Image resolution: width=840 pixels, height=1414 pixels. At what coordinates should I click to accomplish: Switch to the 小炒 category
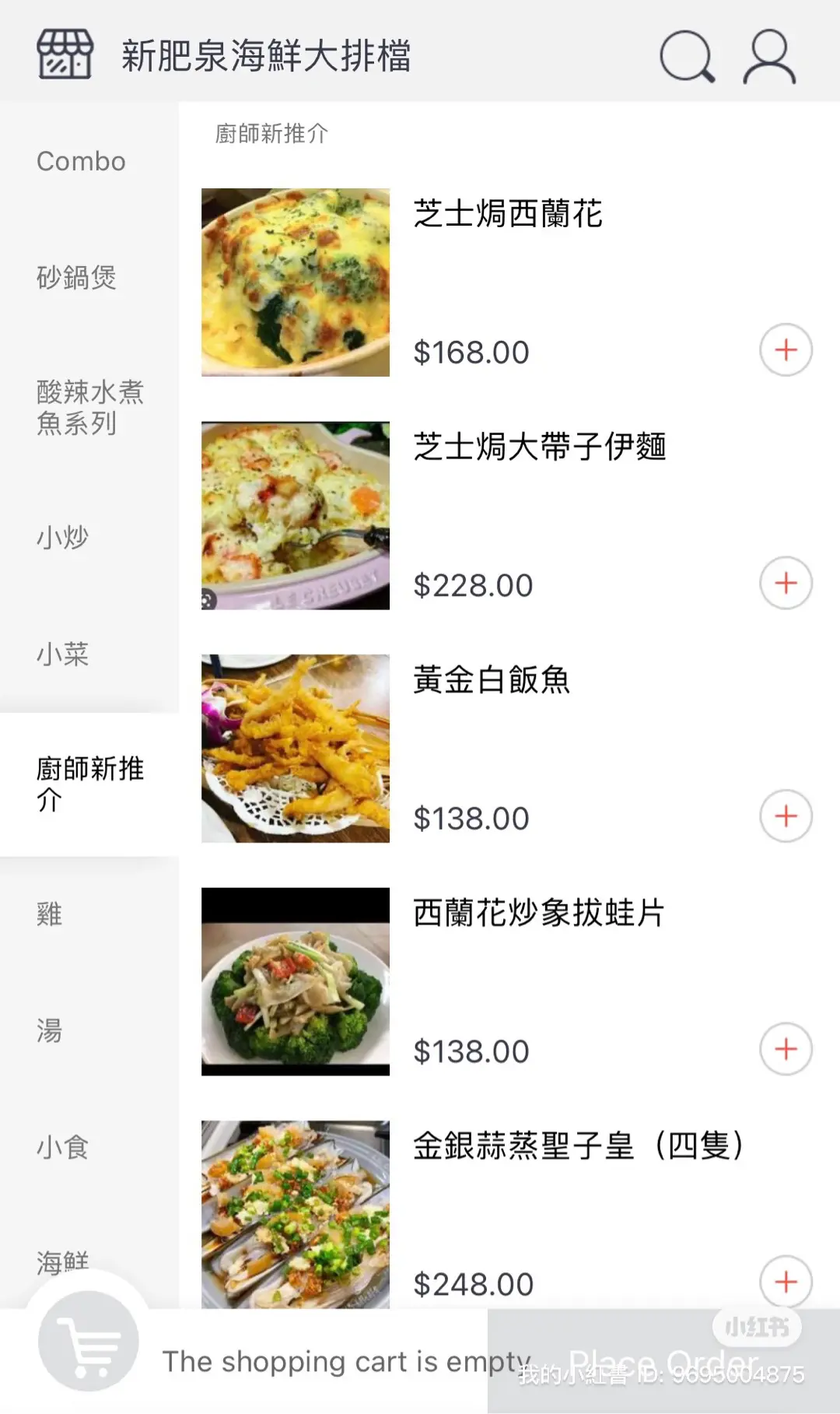coord(89,538)
